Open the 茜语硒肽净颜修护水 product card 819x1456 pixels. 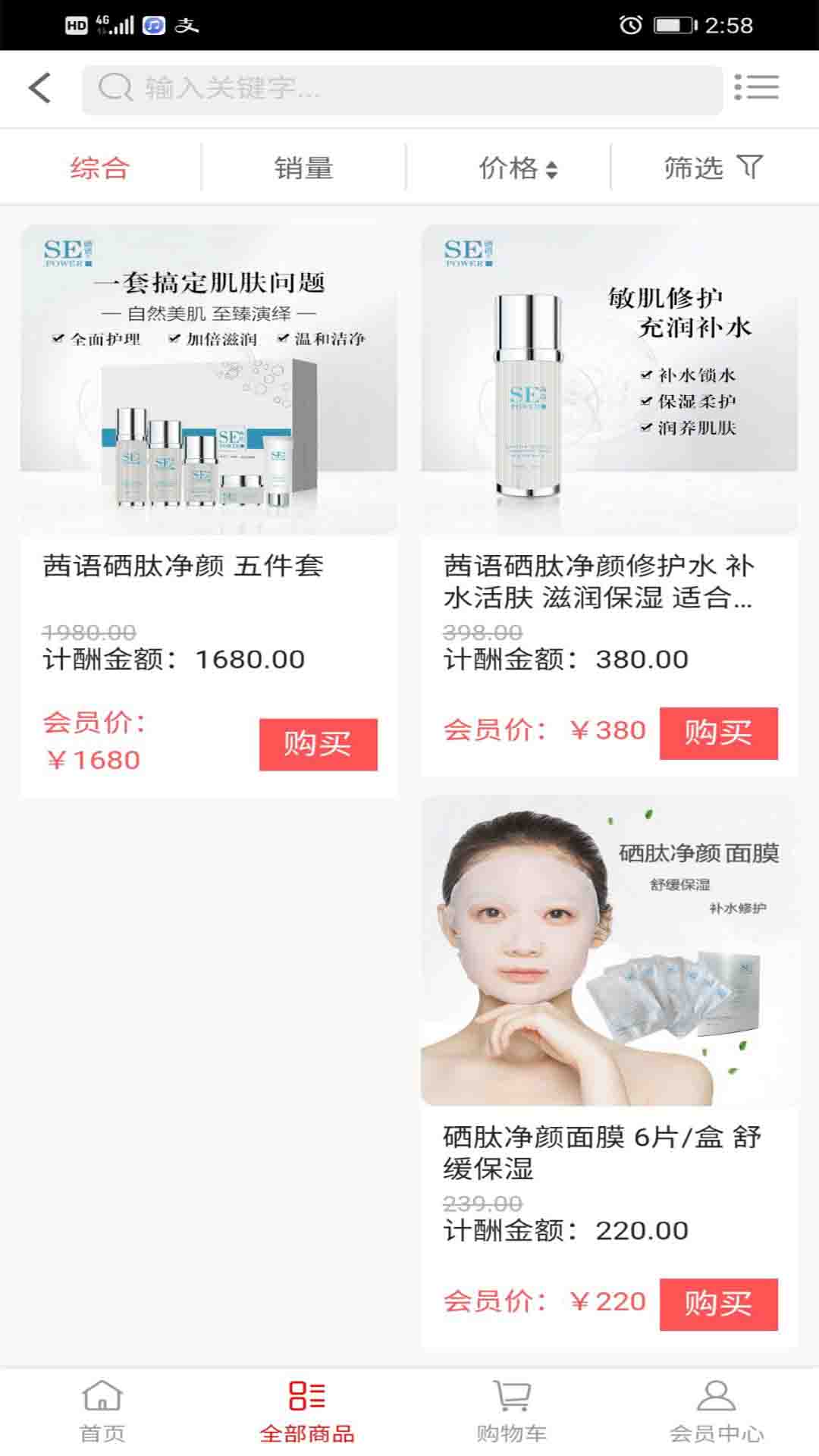[610, 500]
